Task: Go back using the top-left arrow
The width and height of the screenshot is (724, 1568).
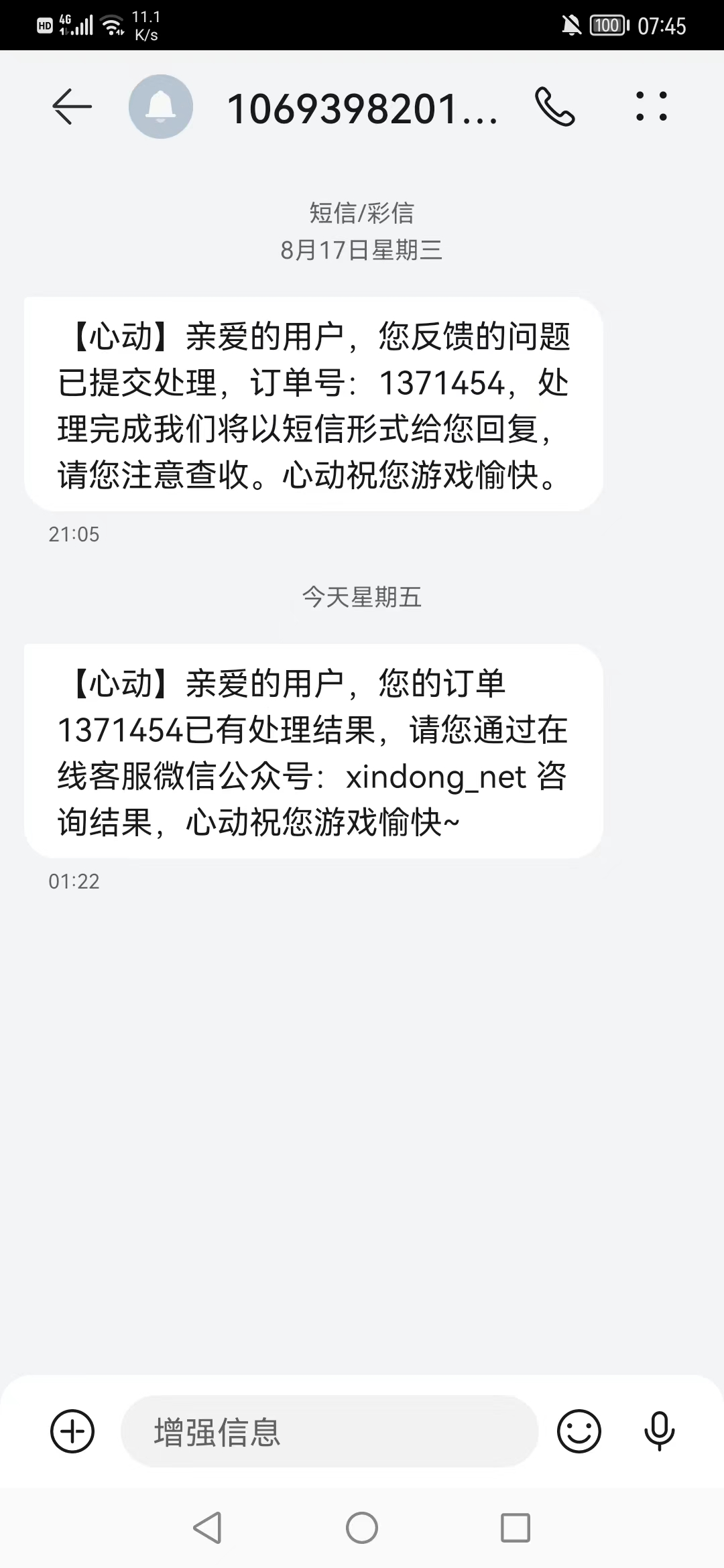Action: tap(72, 107)
